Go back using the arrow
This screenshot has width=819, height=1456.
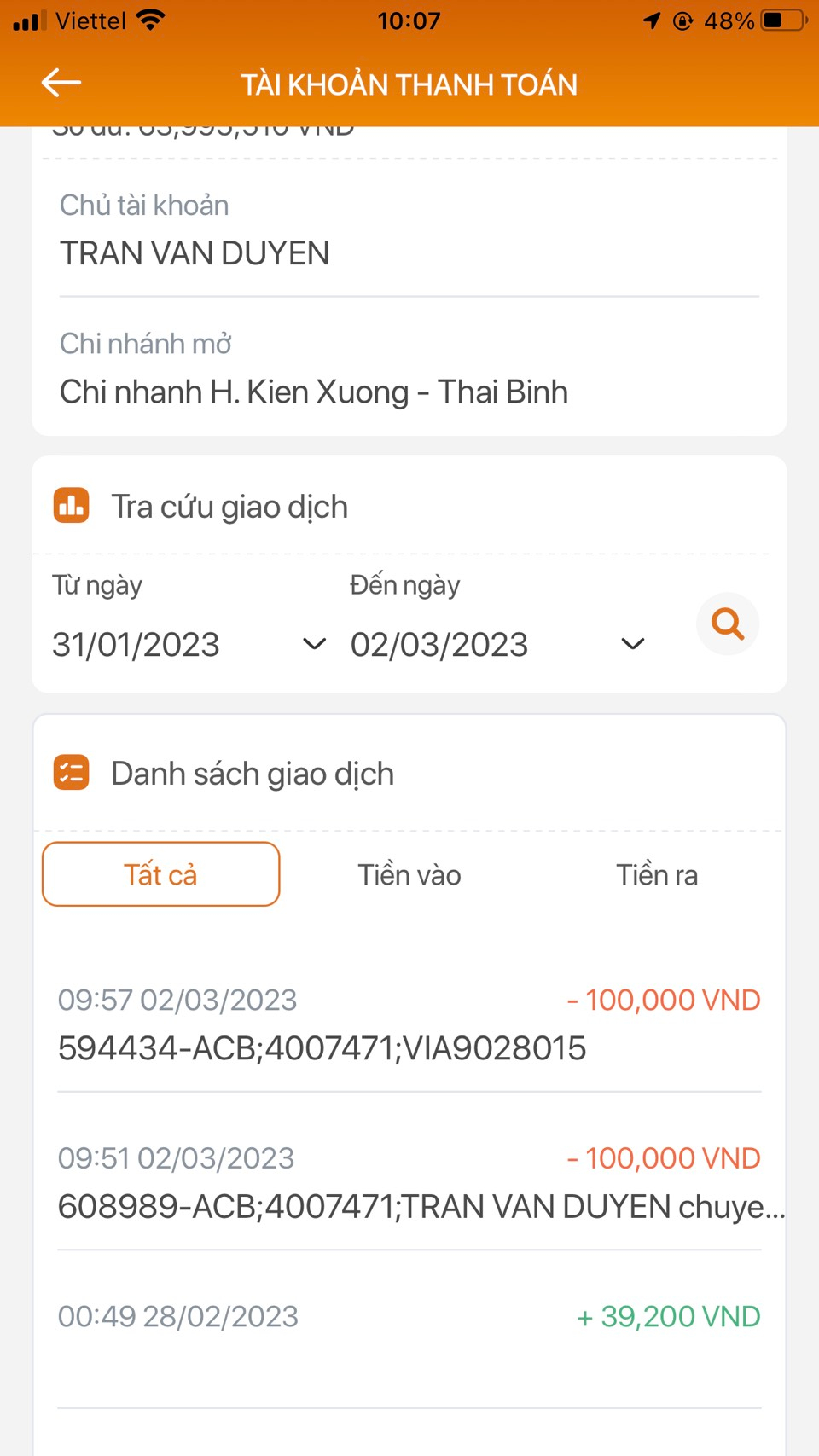click(x=61, y=83)
